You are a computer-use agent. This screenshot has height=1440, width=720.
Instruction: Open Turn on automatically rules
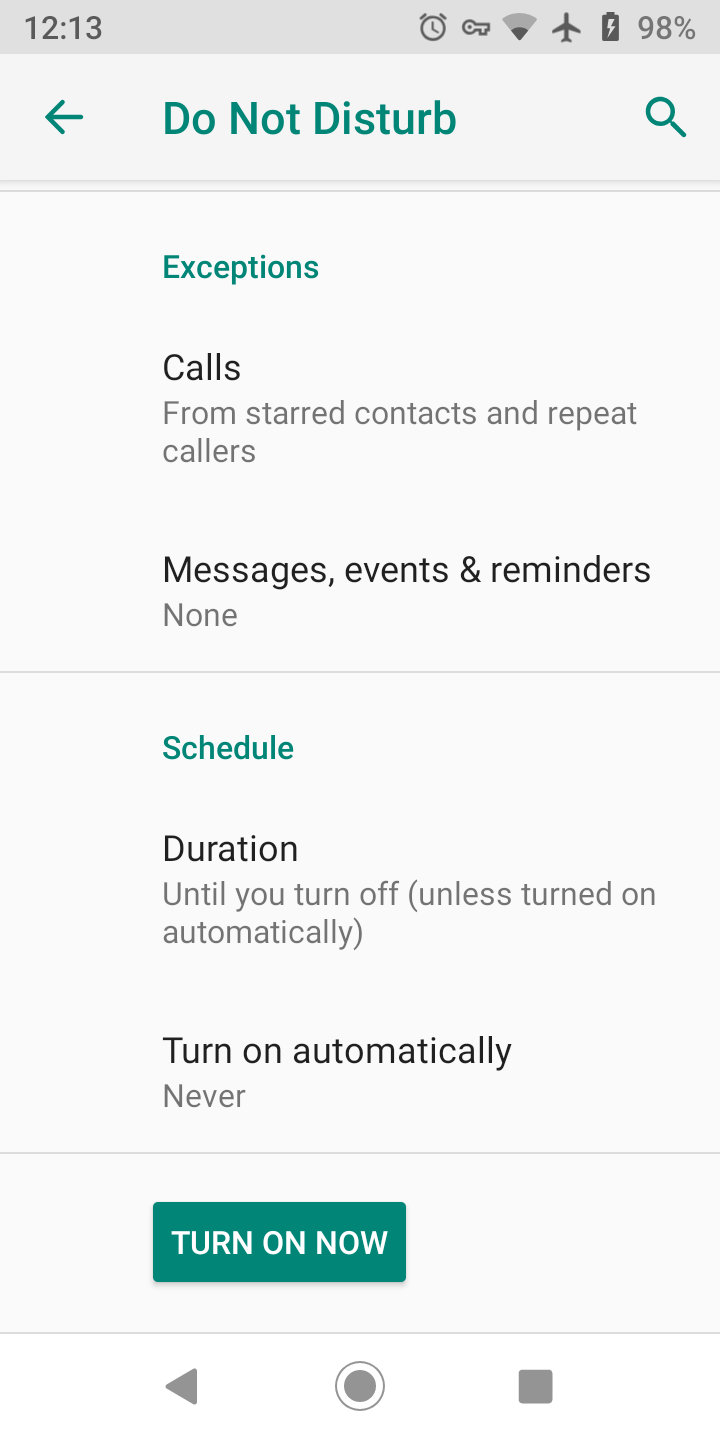click(x=337, y=1071)
